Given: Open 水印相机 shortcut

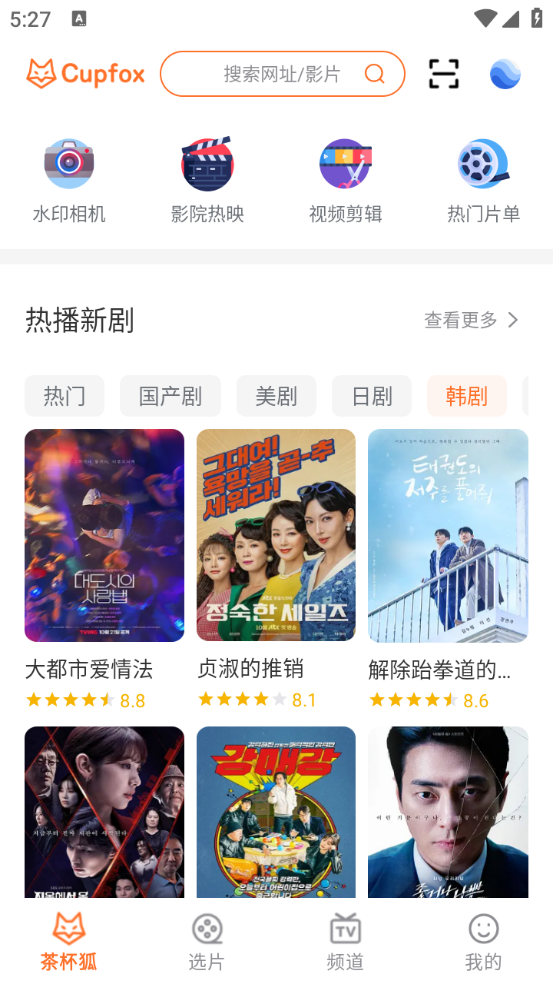Looking at the screenshot, I should pyautogui.click(x=69, y=181).
